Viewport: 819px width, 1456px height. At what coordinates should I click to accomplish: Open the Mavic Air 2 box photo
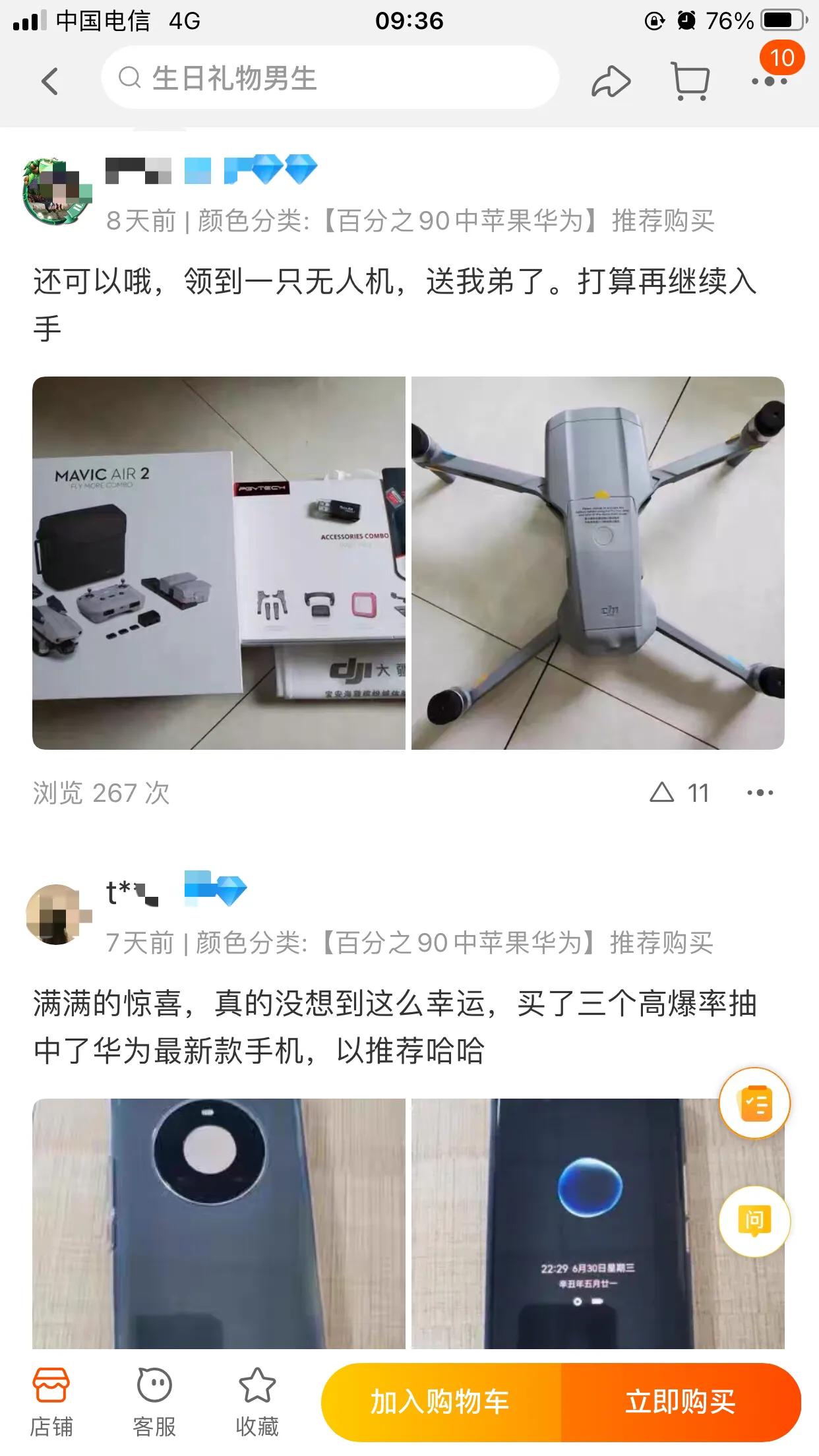tap(218, 564)
